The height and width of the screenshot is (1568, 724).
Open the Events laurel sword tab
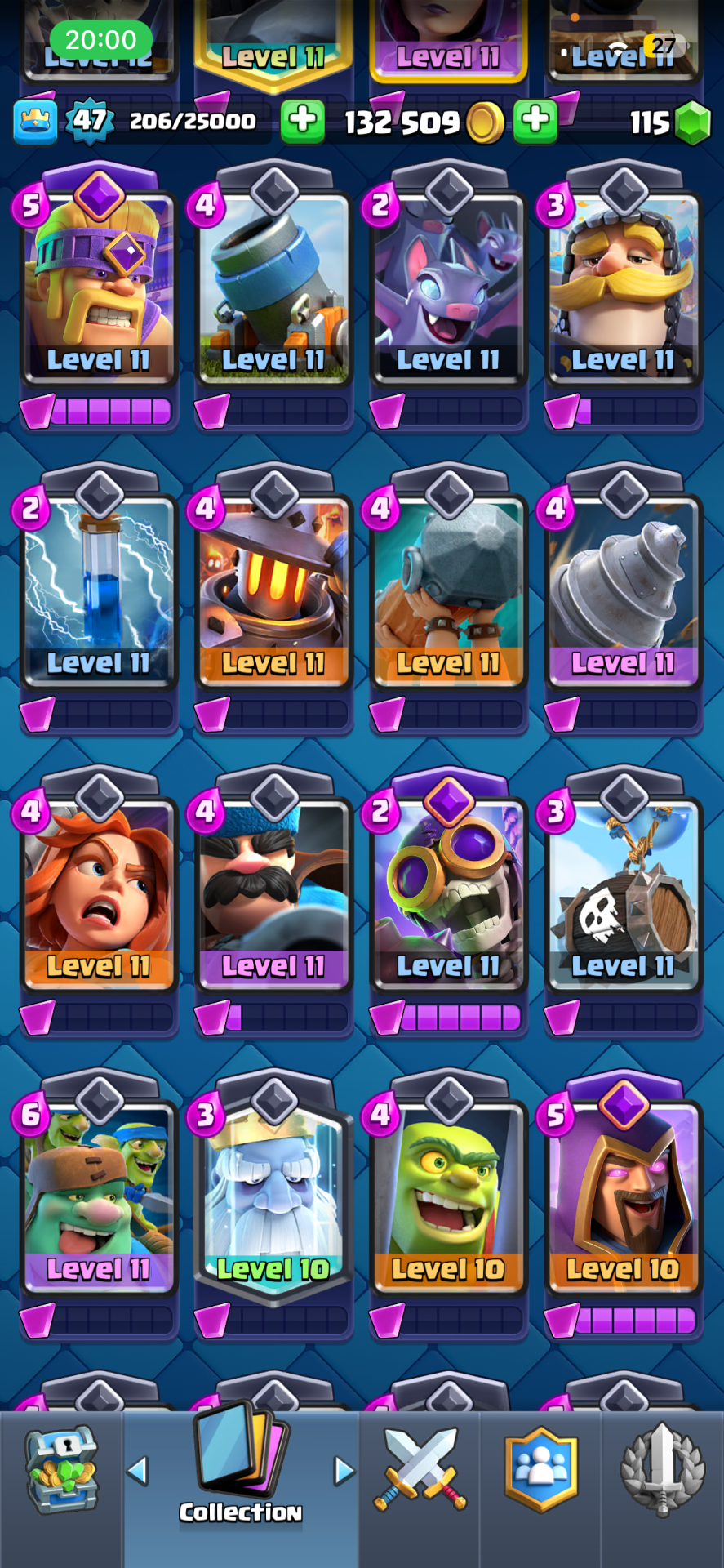tap(662, 1470)
